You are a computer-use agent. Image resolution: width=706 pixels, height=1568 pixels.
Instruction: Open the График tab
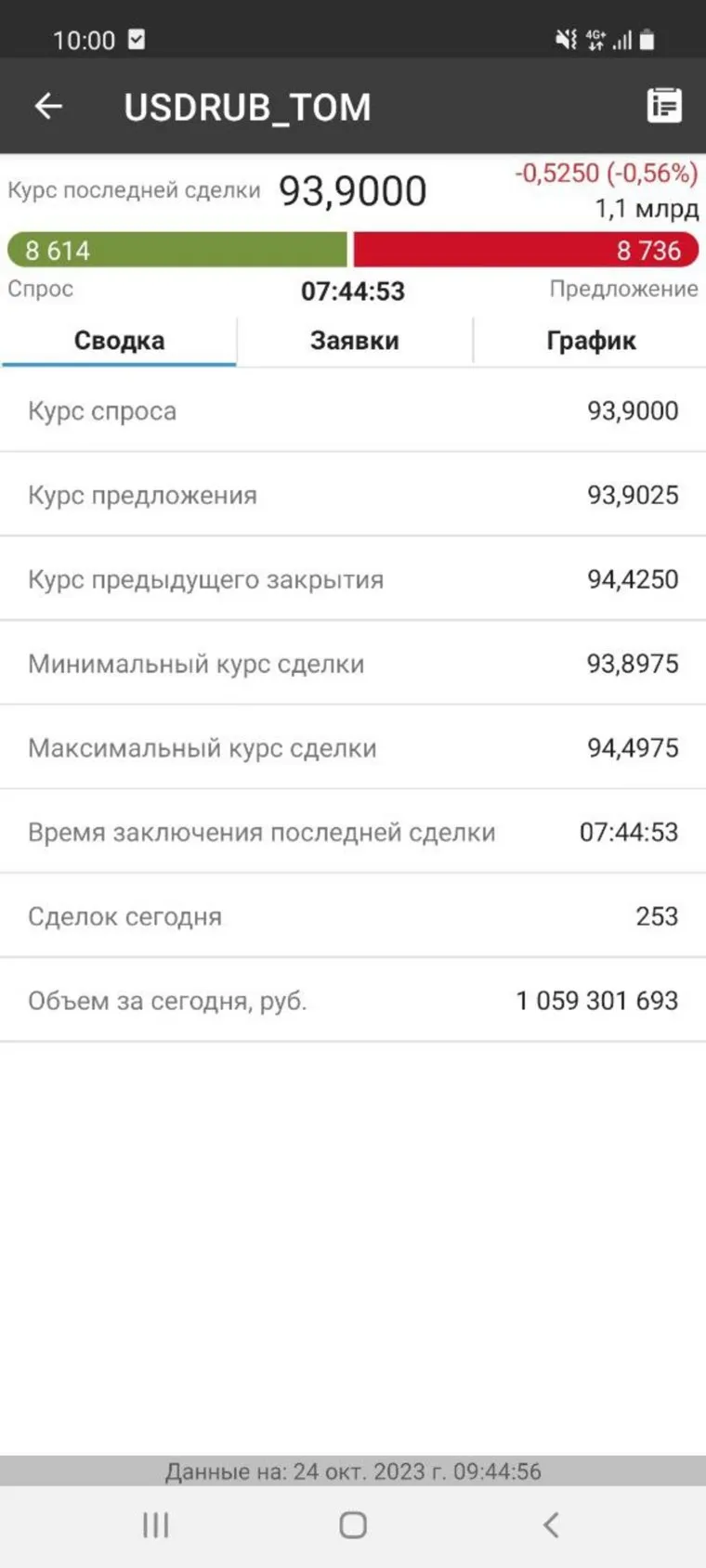click(x=591, y=341)
